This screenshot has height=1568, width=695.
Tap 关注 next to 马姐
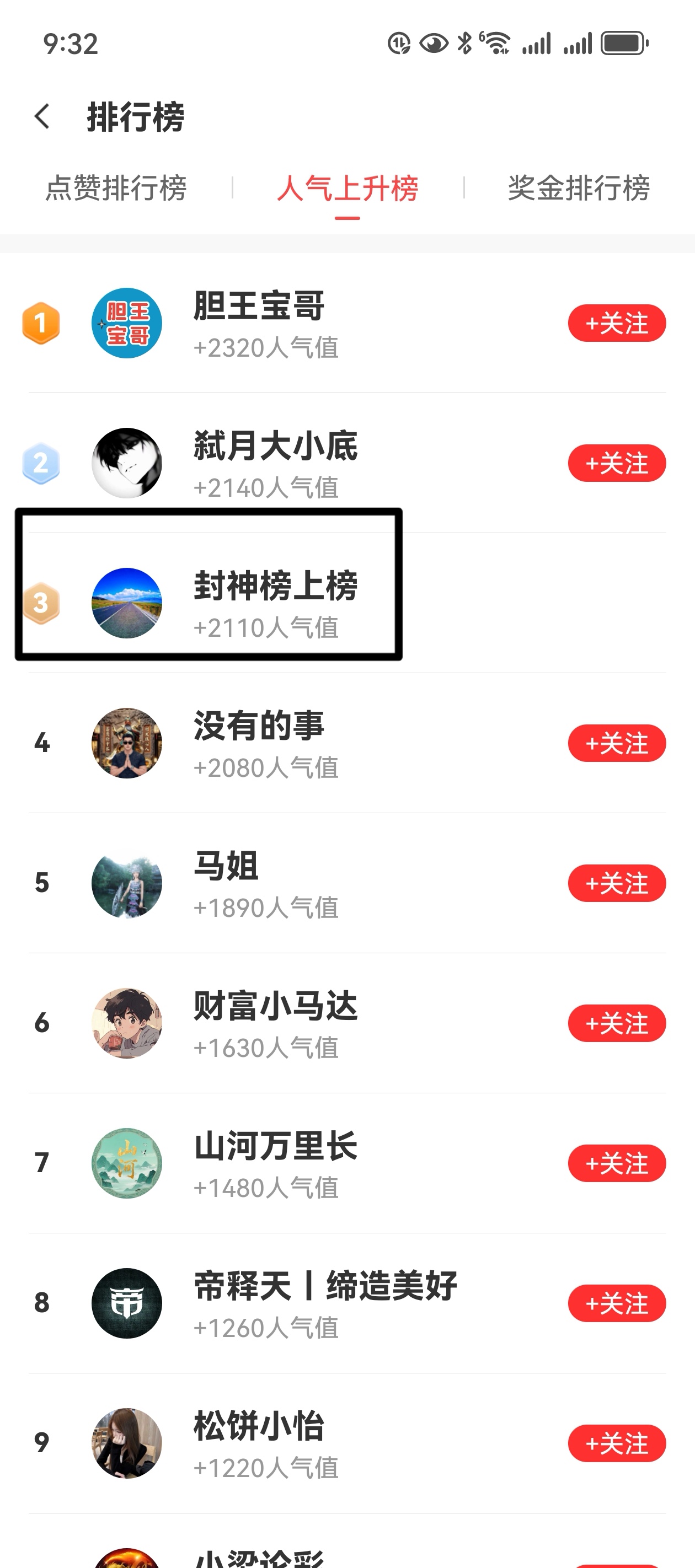617,883
